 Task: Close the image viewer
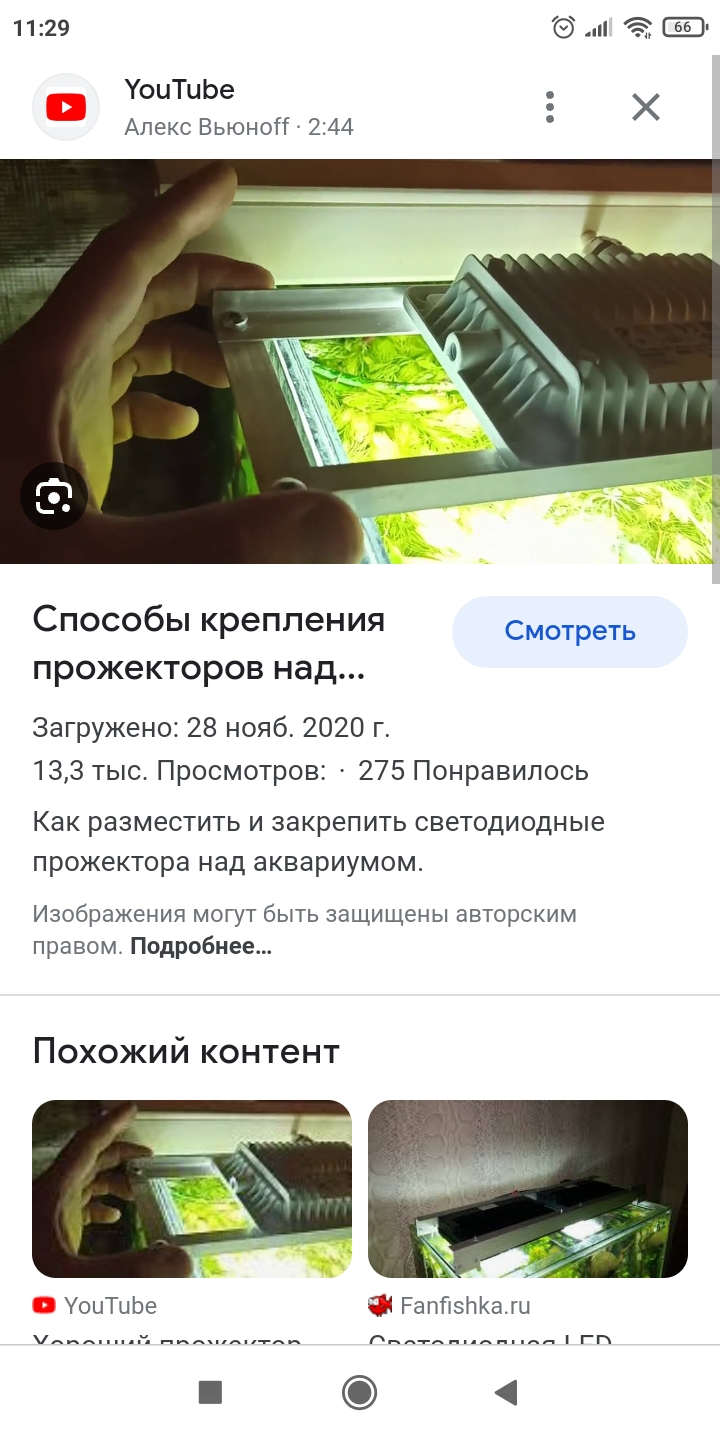[x=646, y=107]
